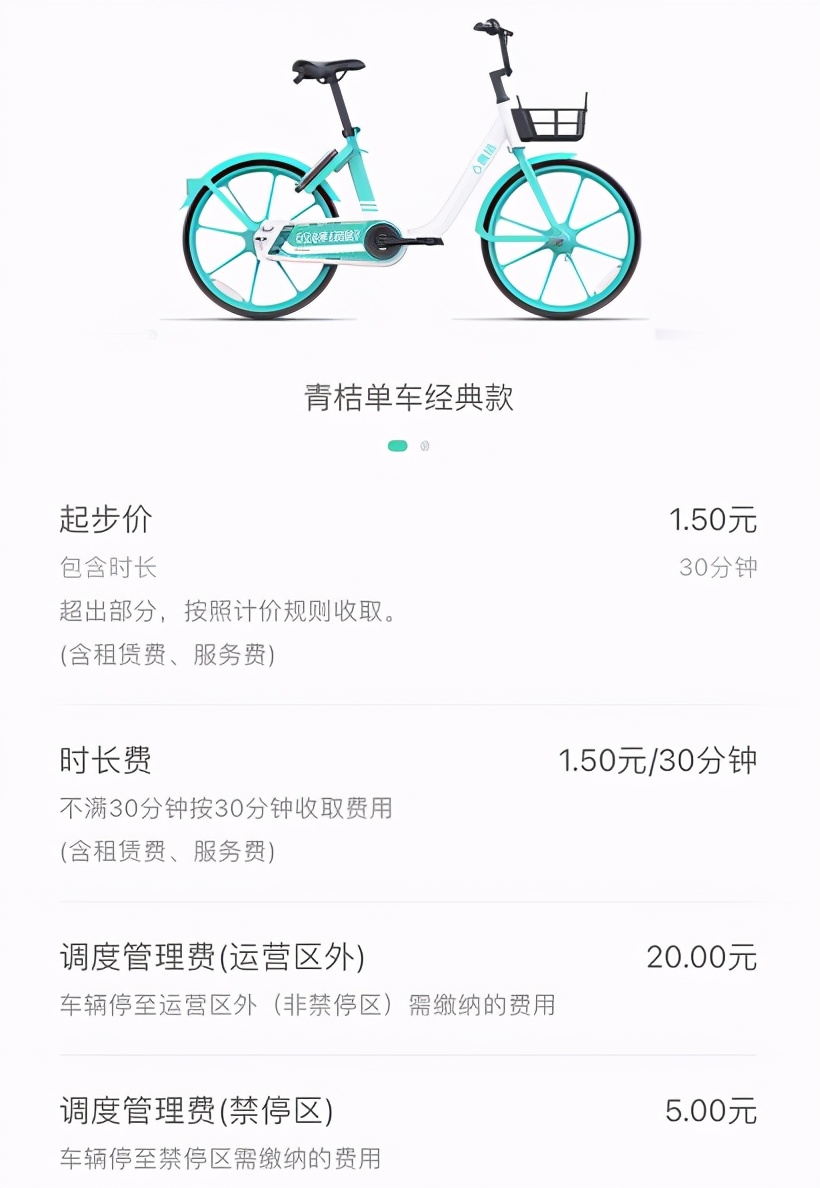Click the 不满30分钟按30分钟收取费用 text
The width and height of the screenshot is (820, 1188).
pyautogui.click(x=225, y=808)
